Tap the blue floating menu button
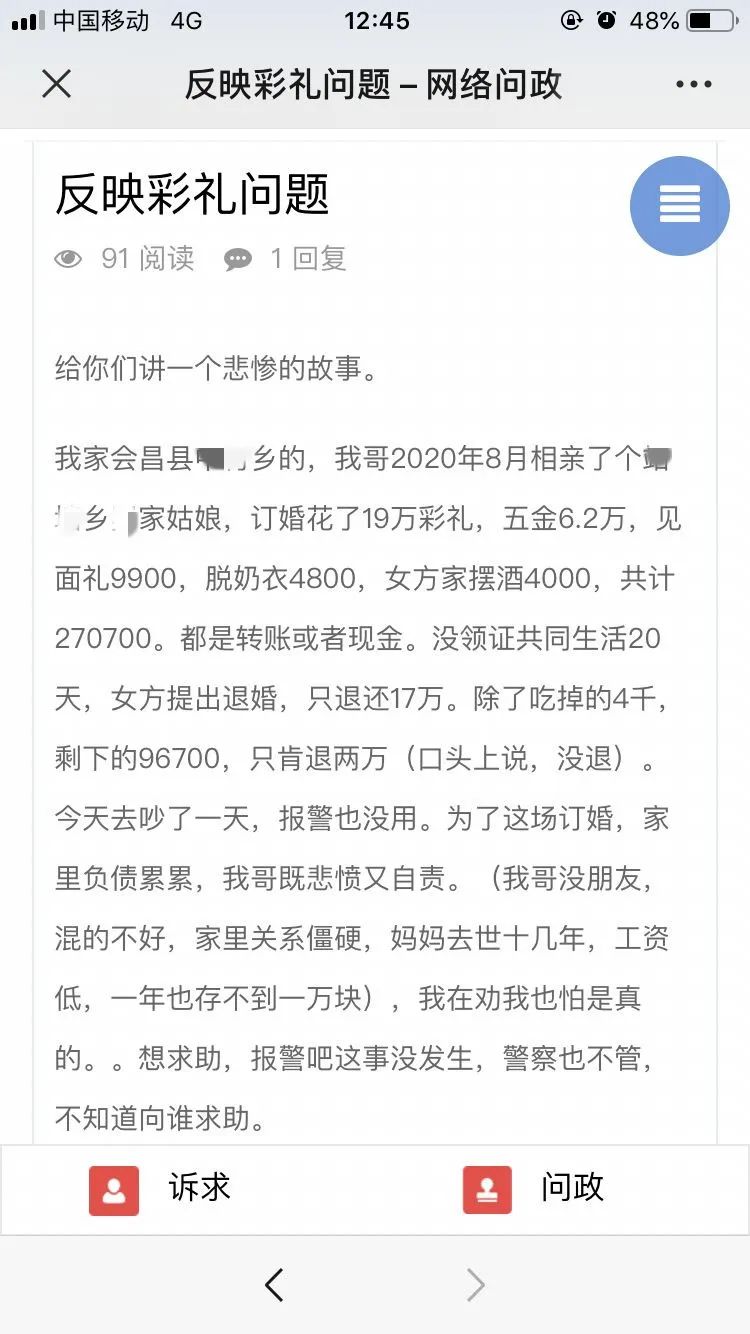The image size is (750, 1334). 680,206
